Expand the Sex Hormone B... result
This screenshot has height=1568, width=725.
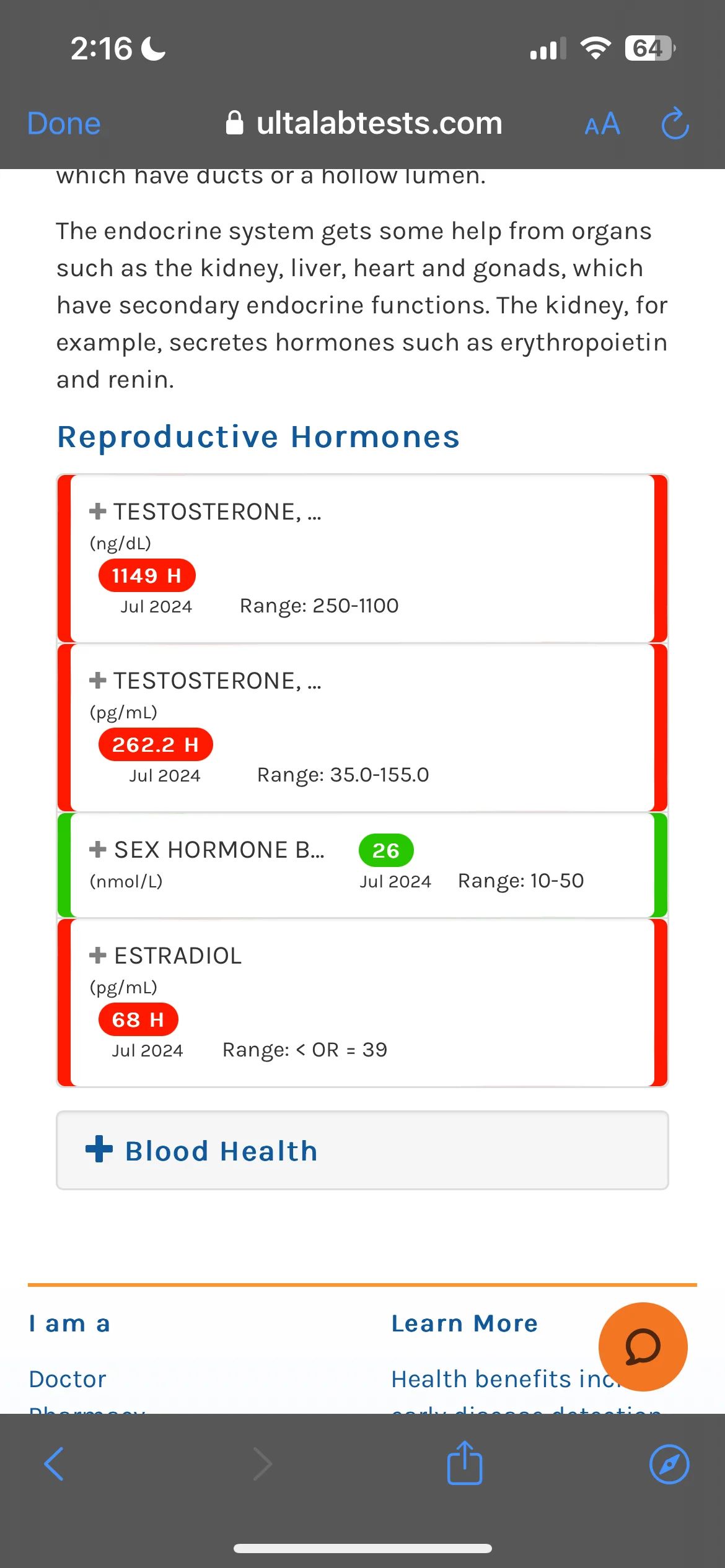(x=206, y=850)
